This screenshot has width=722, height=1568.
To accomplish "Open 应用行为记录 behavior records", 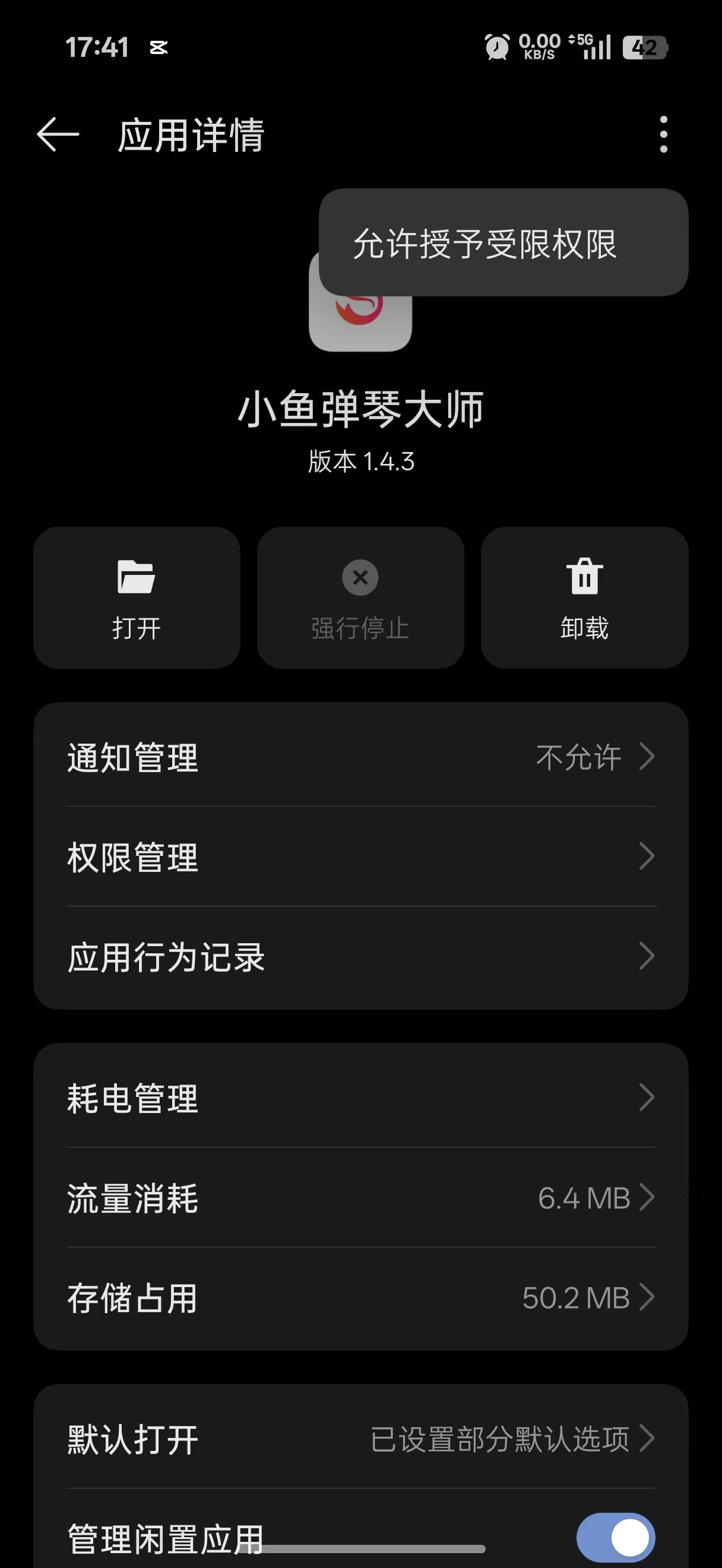I will 360,957.
